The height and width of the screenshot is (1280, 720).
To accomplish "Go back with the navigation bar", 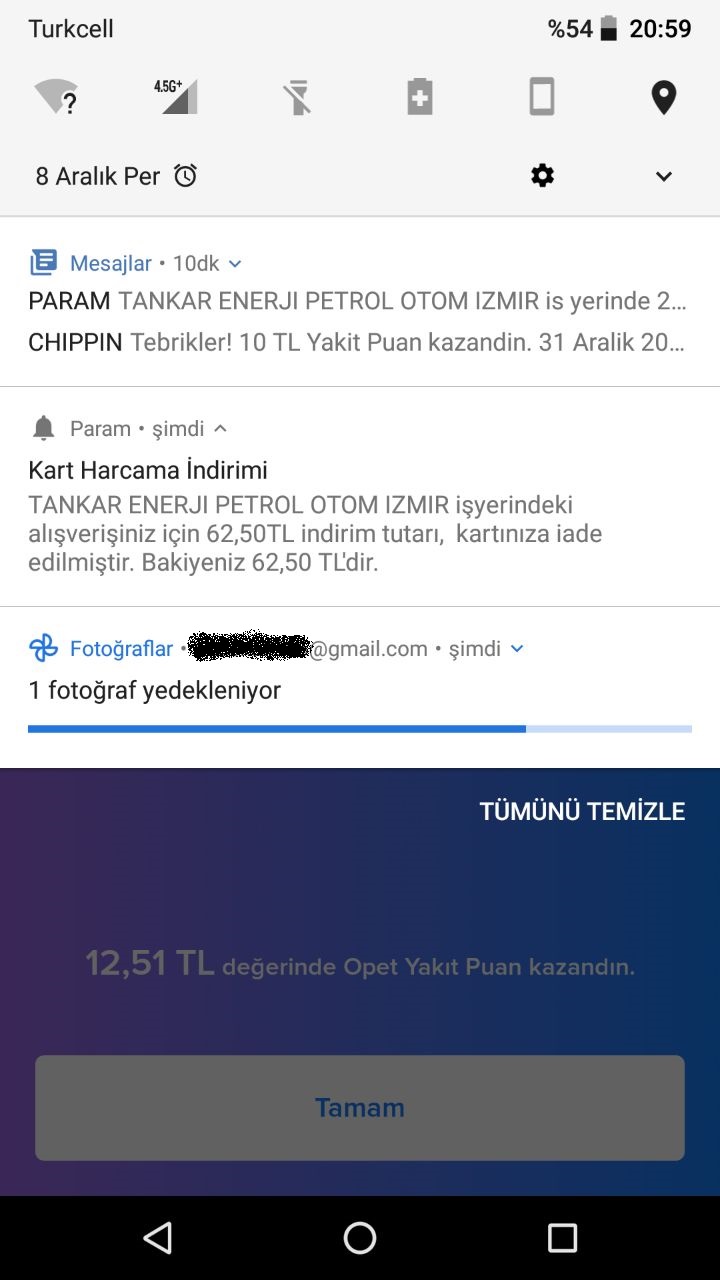I will click(157, 1238).
